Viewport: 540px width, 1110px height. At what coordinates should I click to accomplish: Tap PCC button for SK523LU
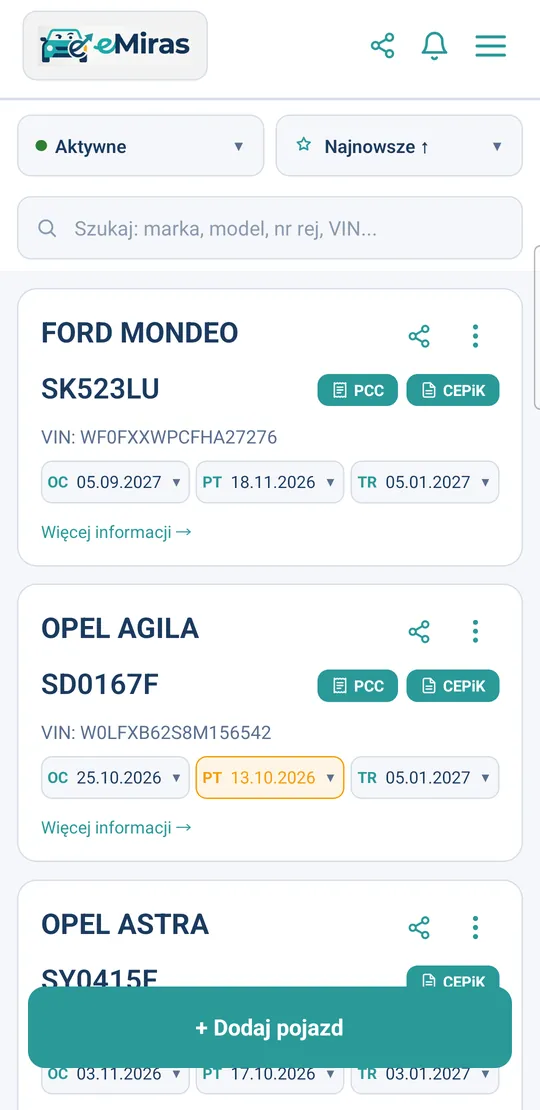(x=357, y=390)
